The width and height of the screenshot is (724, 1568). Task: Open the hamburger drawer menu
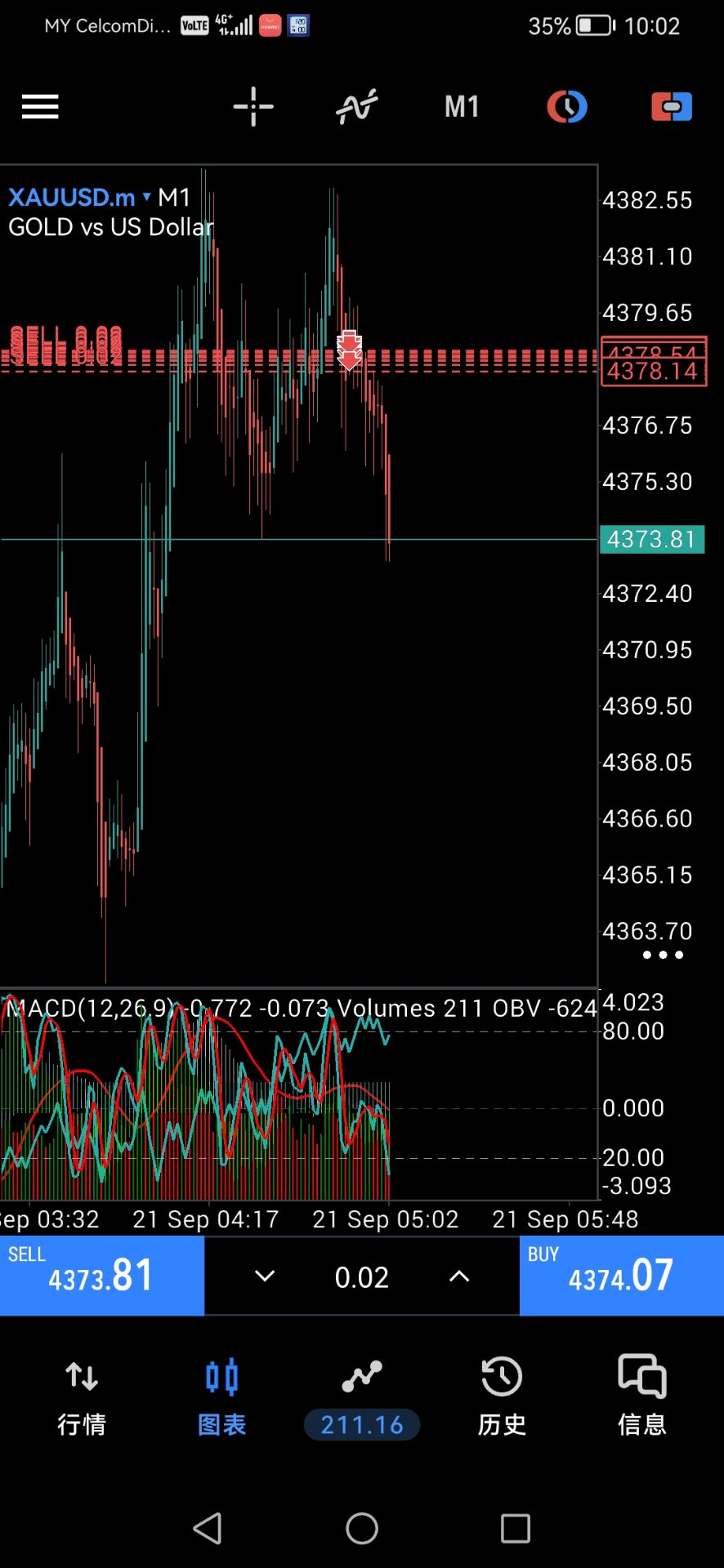click(x=40, y=107)
